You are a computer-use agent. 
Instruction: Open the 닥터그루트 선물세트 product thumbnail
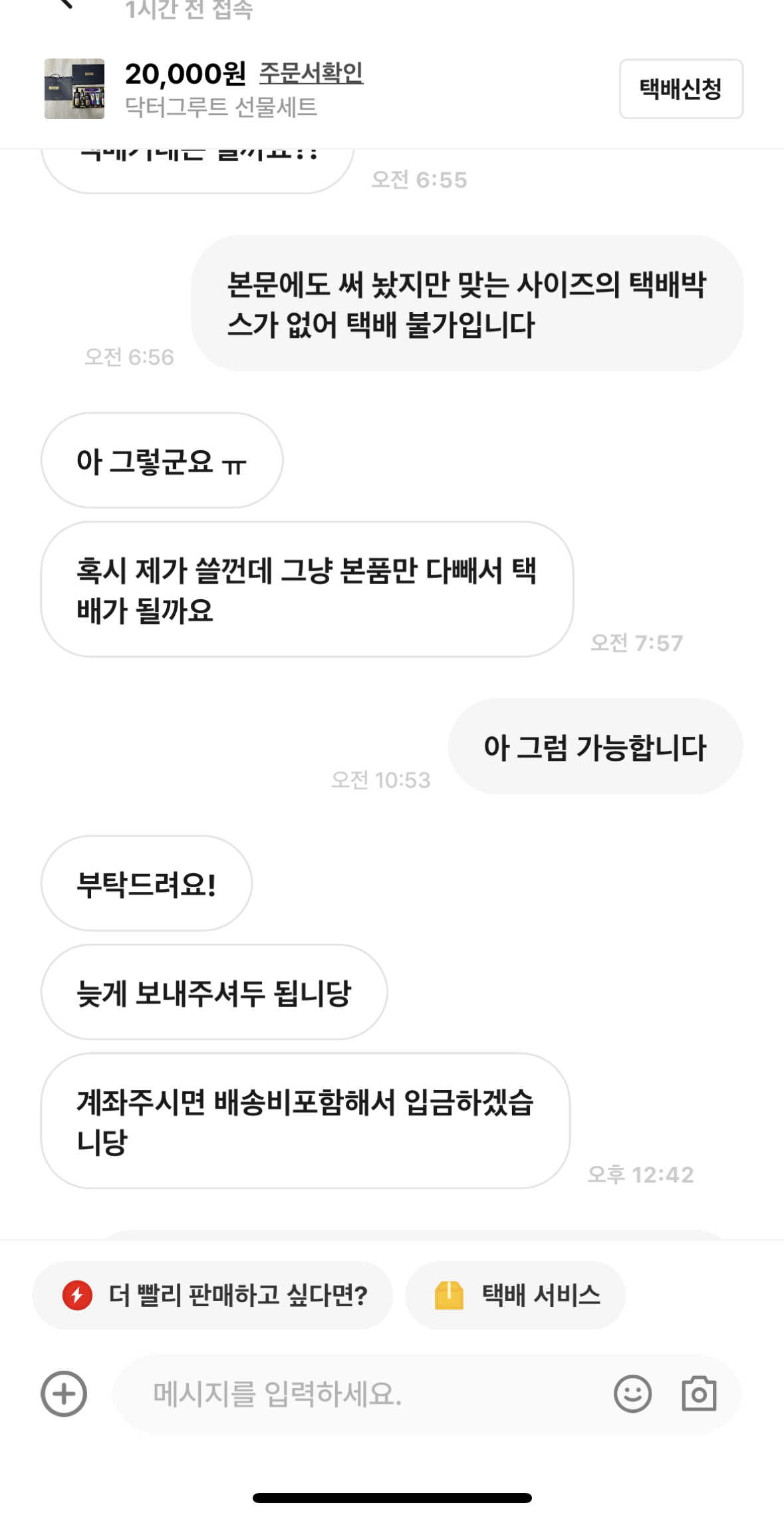(x=74, y=89)
